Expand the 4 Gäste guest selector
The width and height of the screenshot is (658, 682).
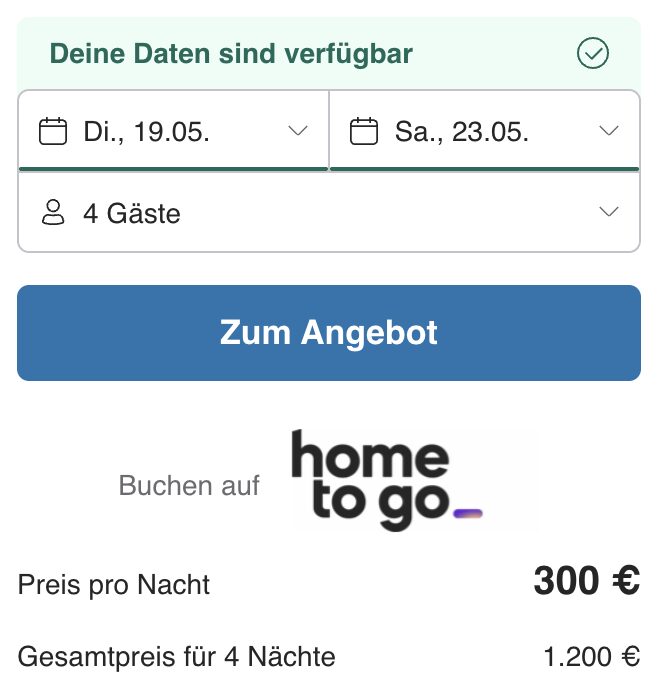pyautogui.click(x=328, y=212)
